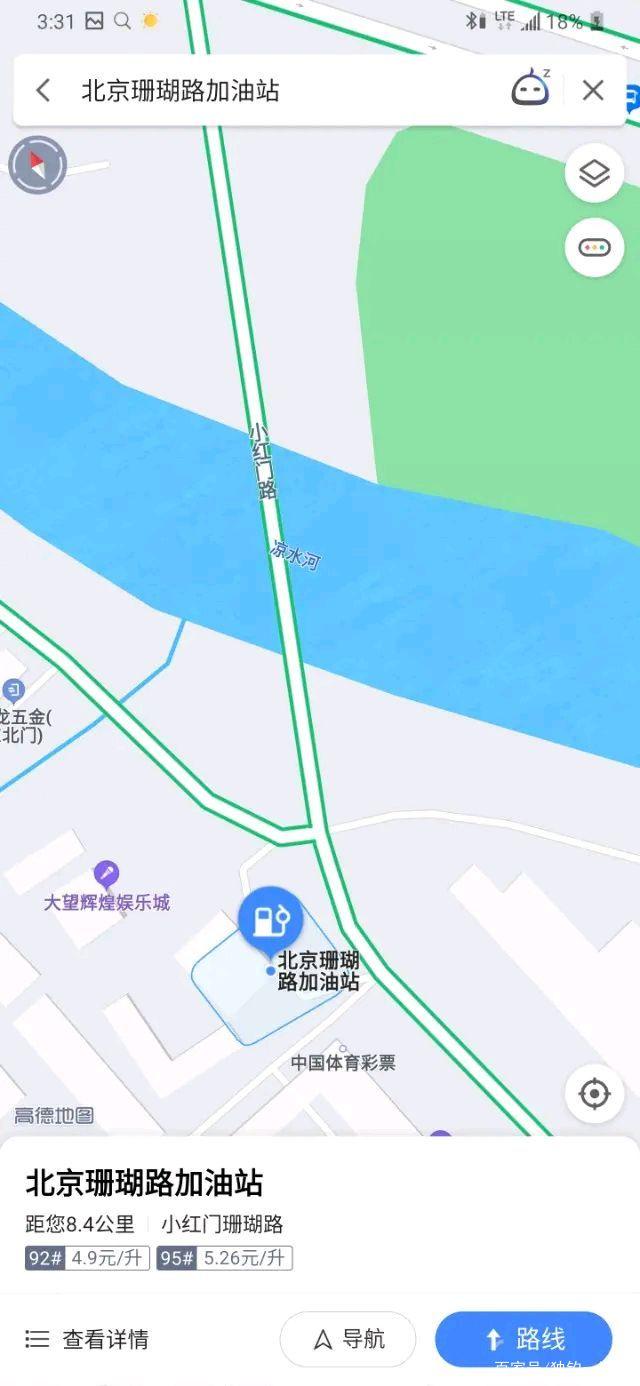
Task: Go back using the search bar arrow
Action: click(43, 91)
